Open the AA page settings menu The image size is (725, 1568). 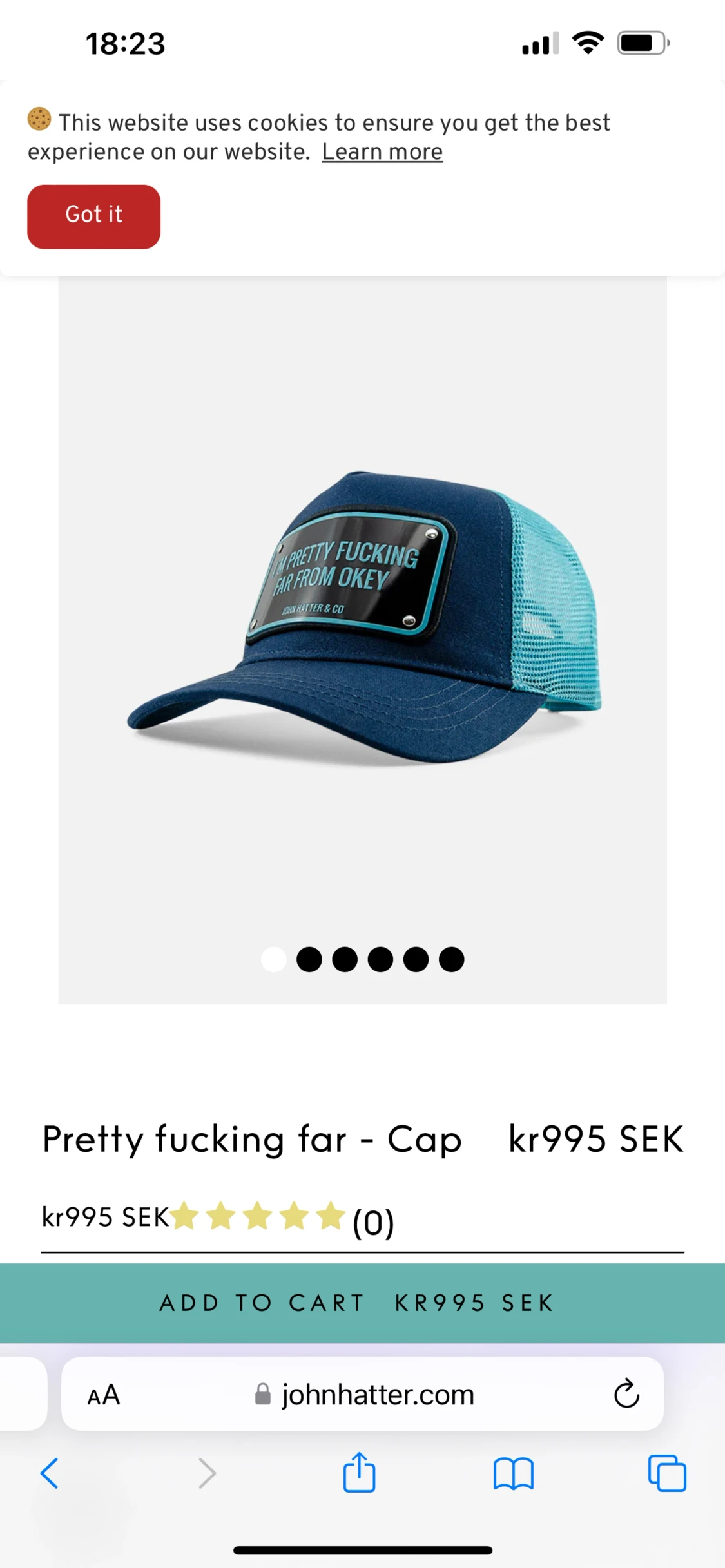coord(104,1395)
